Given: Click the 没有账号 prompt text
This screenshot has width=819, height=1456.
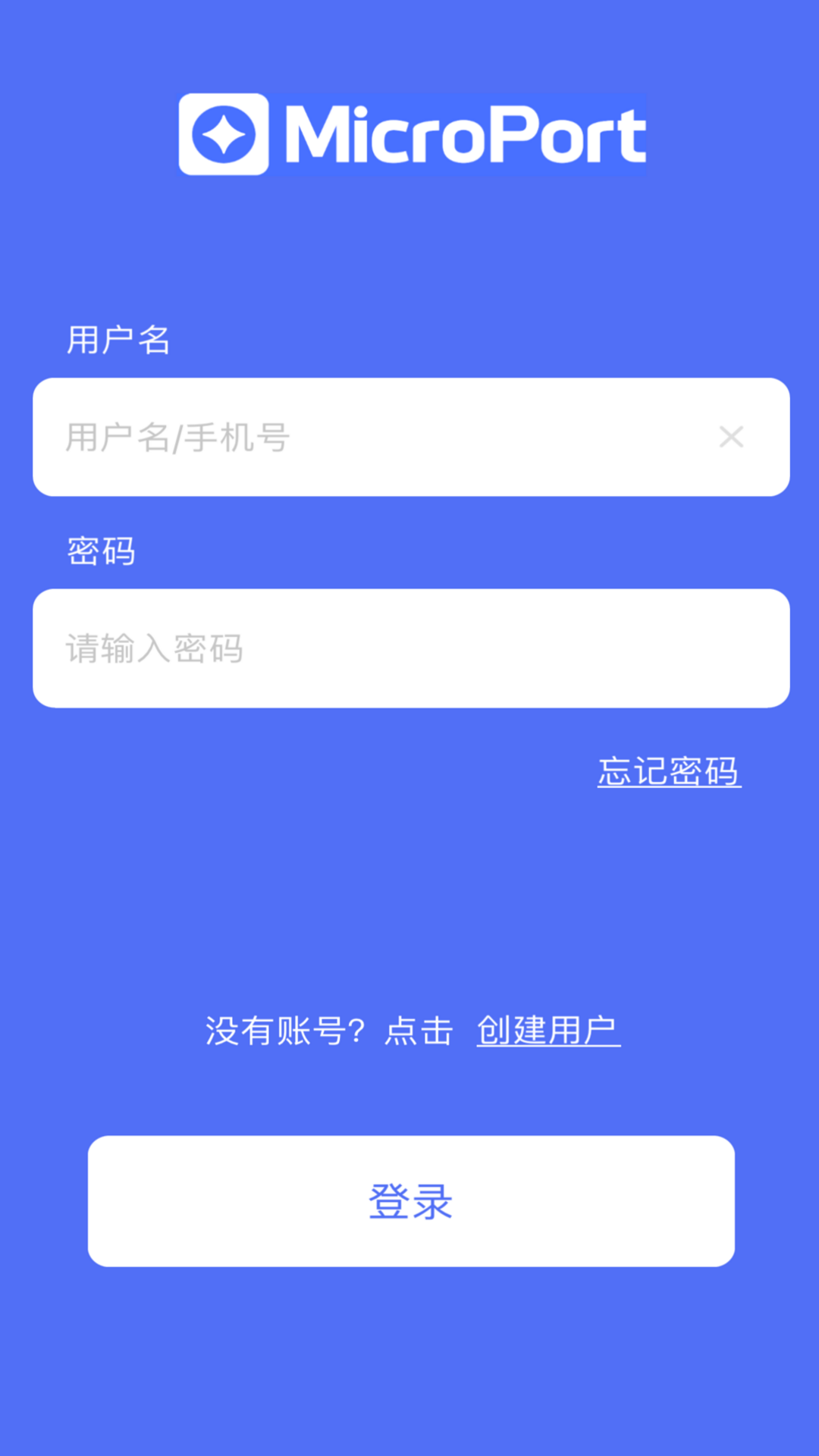Looking at the screenshot, I should point(328,1030).
